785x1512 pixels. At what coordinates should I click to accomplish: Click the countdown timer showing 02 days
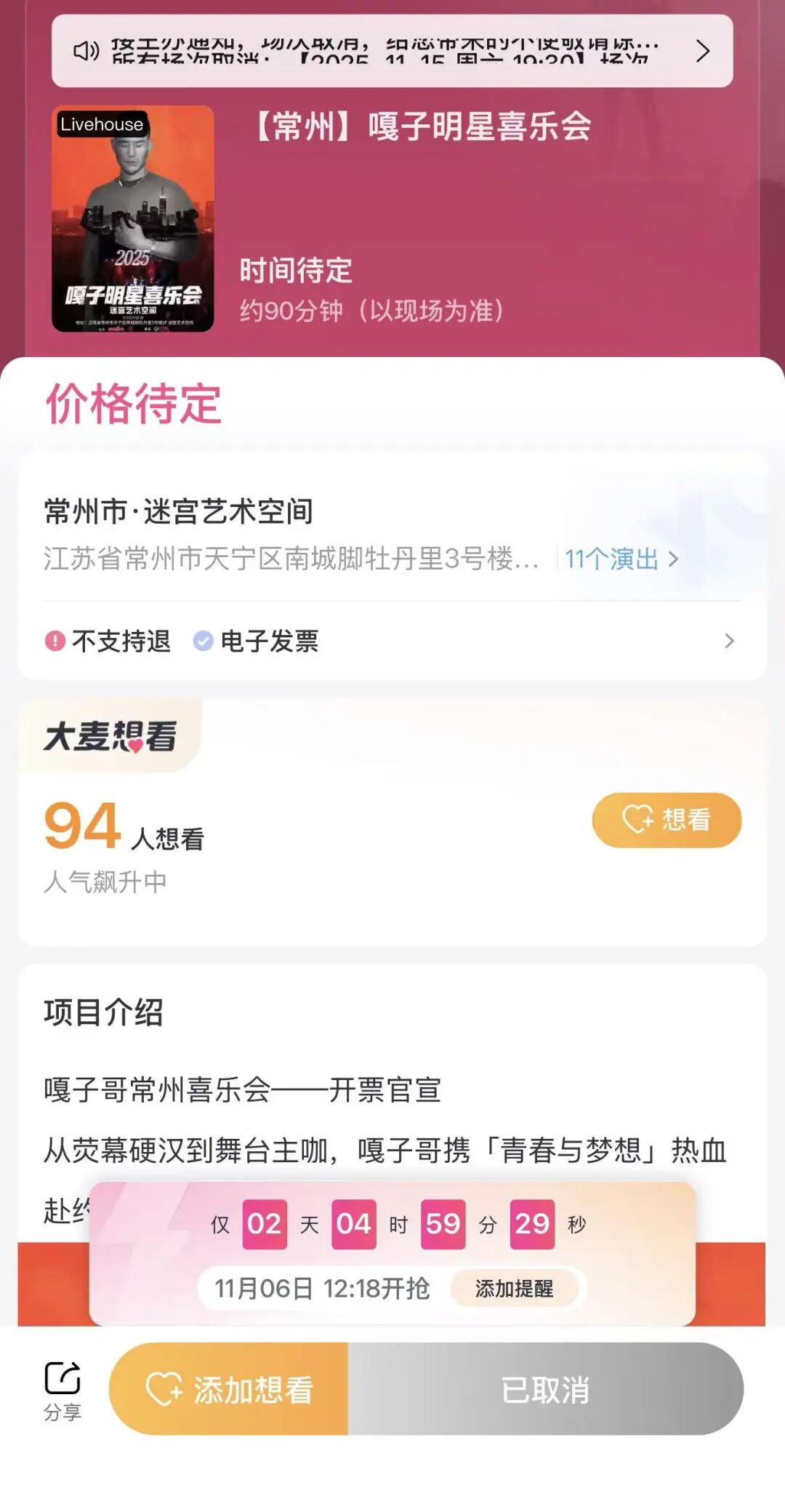click(x=265, y=1223)
